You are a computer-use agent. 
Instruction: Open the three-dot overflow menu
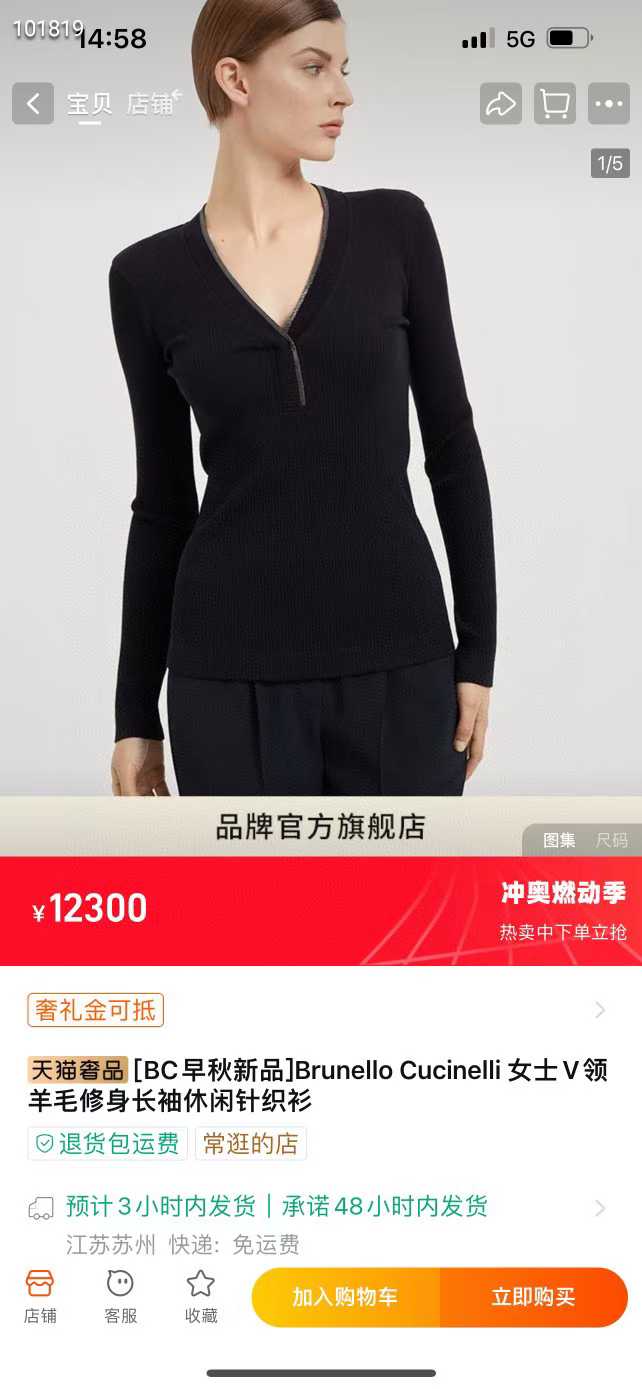609,103
